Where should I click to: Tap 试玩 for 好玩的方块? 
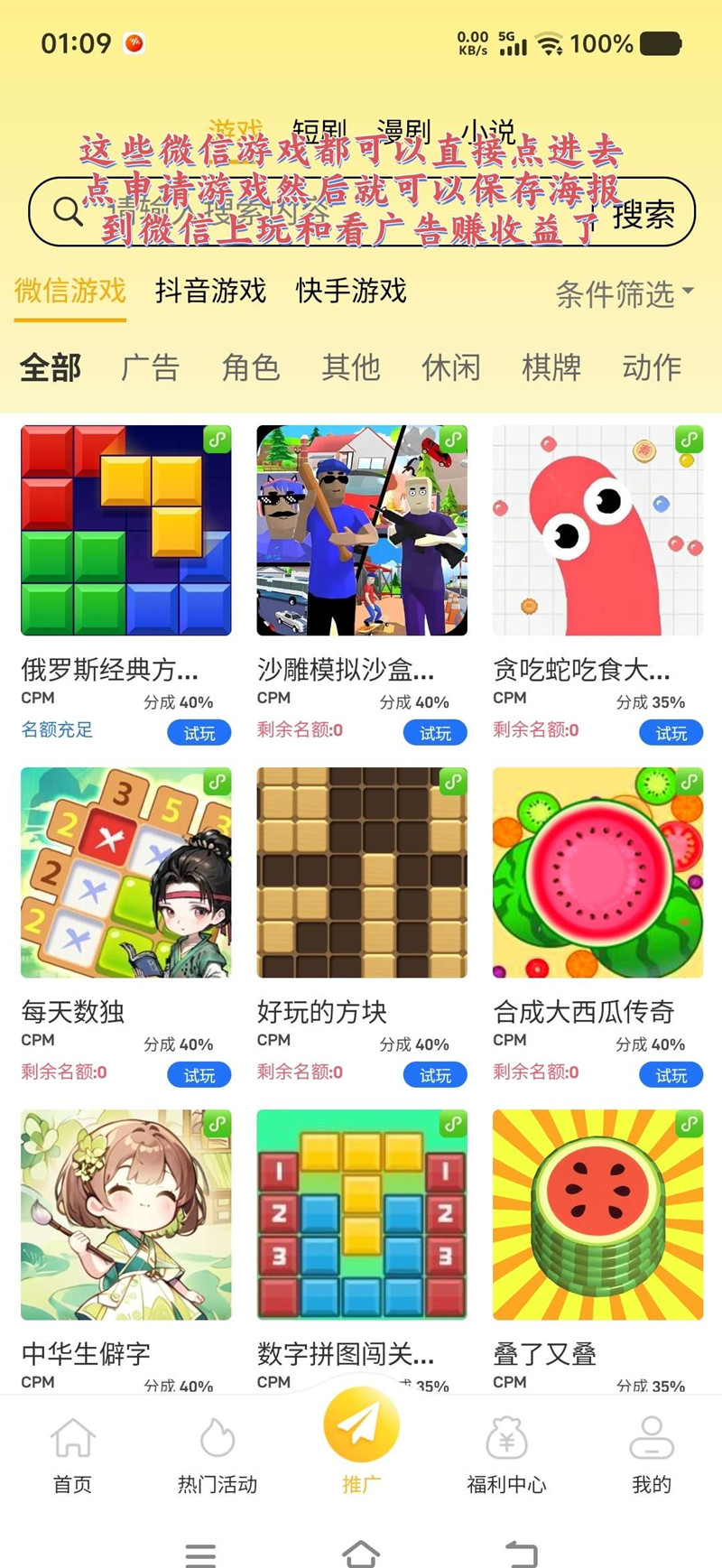435,1075
